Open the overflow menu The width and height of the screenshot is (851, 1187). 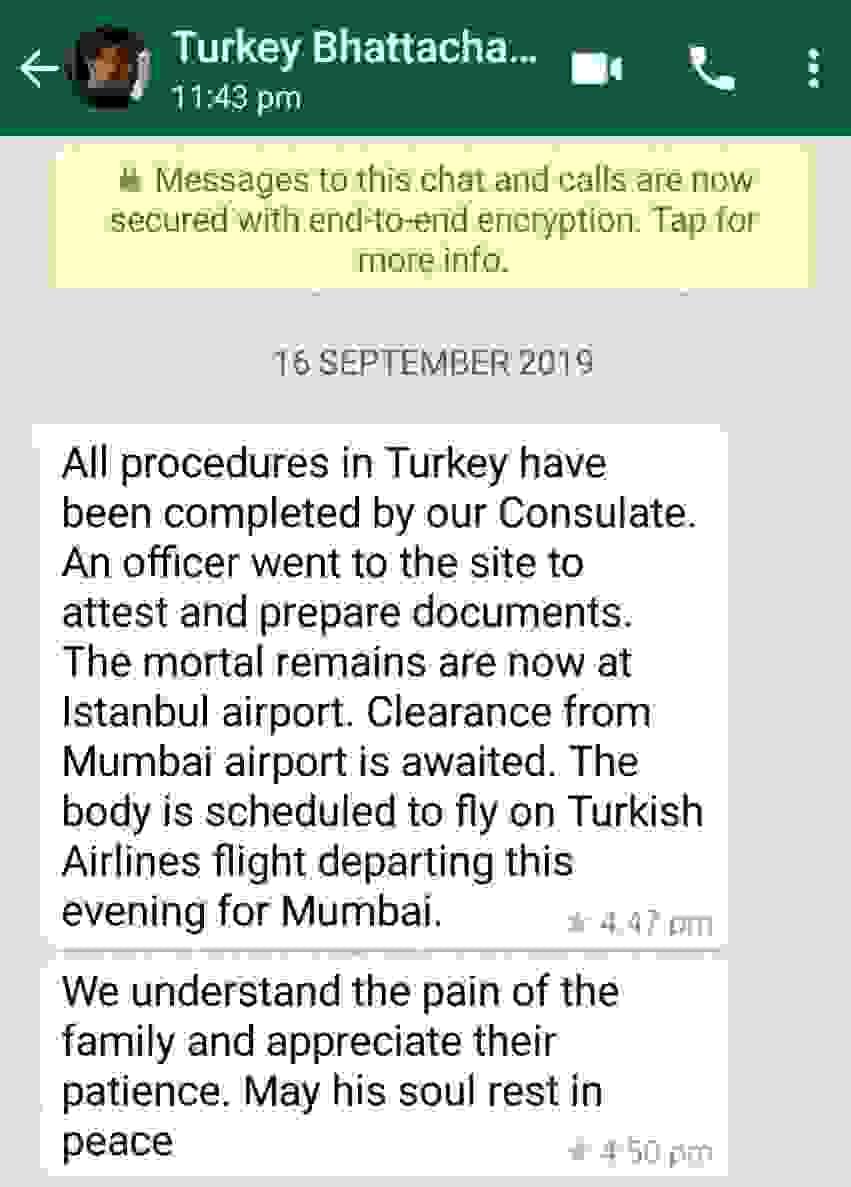813,69
